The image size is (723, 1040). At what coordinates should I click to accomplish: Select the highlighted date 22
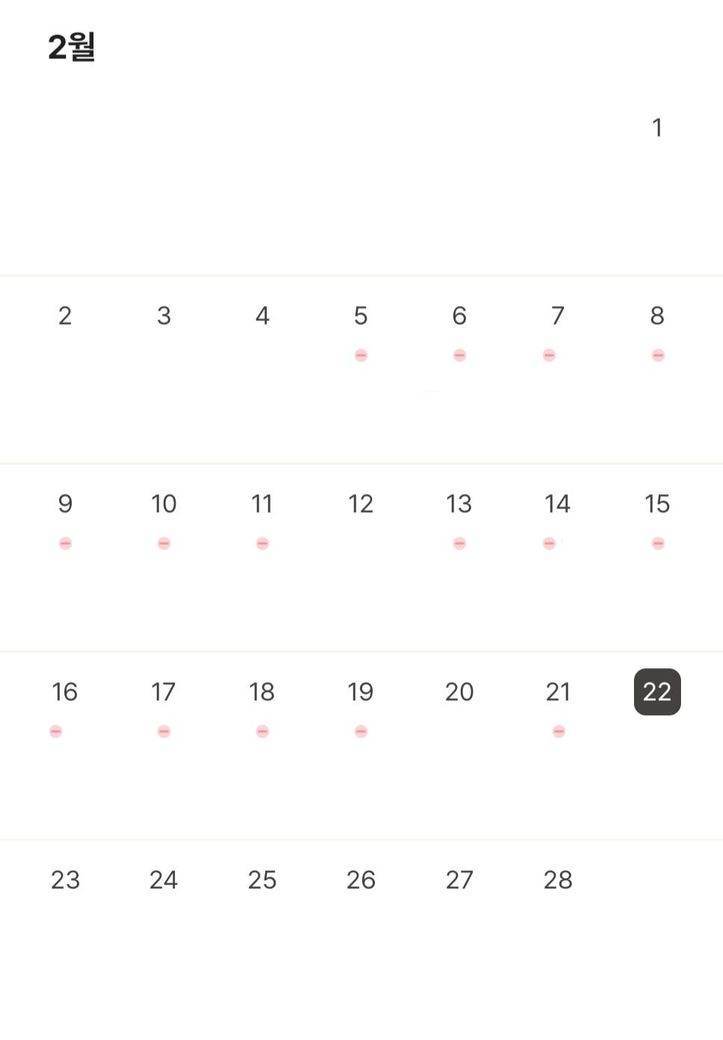[657, 692]
